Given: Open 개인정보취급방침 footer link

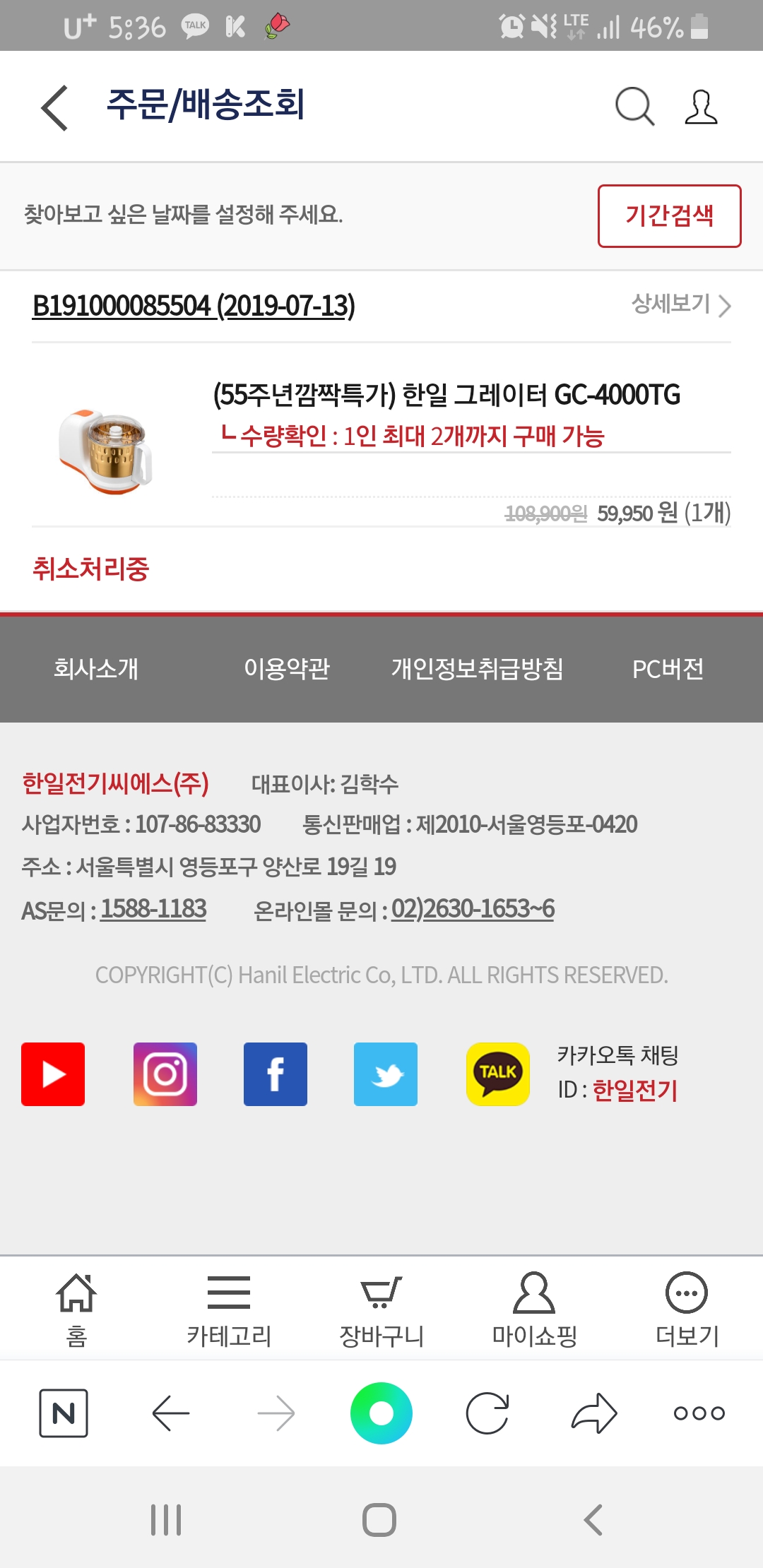Looking at the screenshot, I should (478, 668).
